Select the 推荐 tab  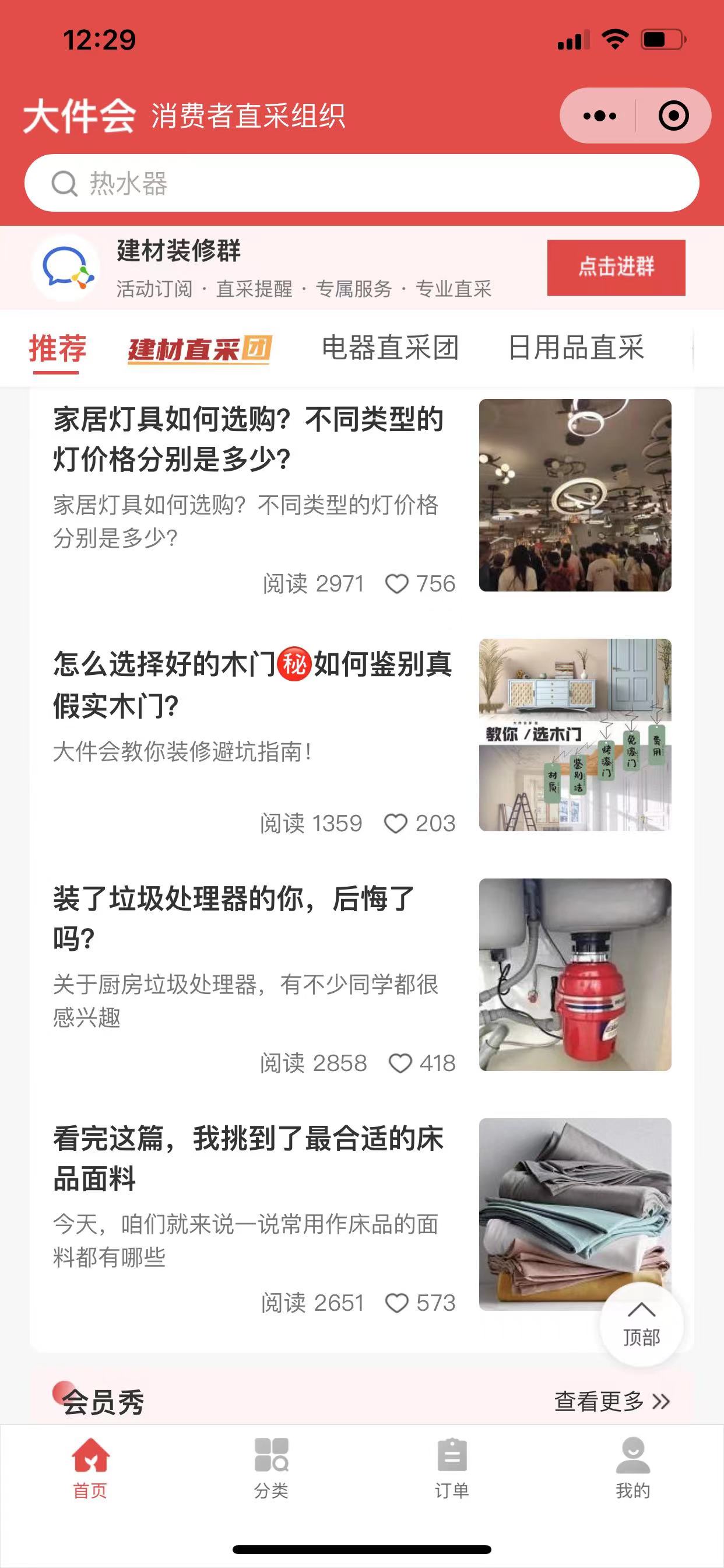tap(57, 349)
